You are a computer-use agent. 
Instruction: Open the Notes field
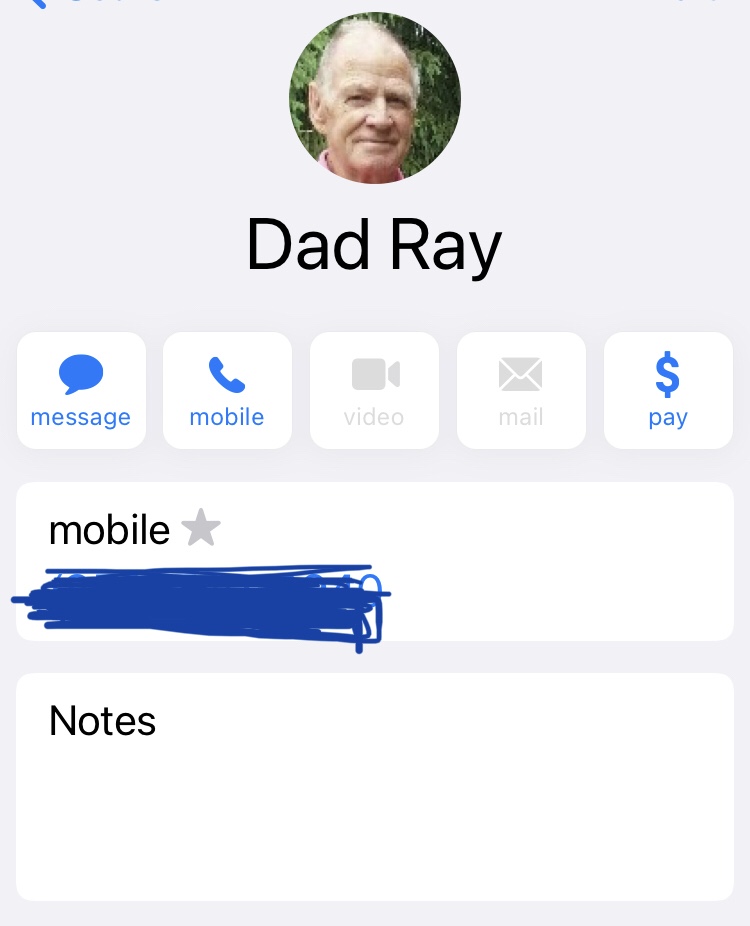click(x=375, y=786)
